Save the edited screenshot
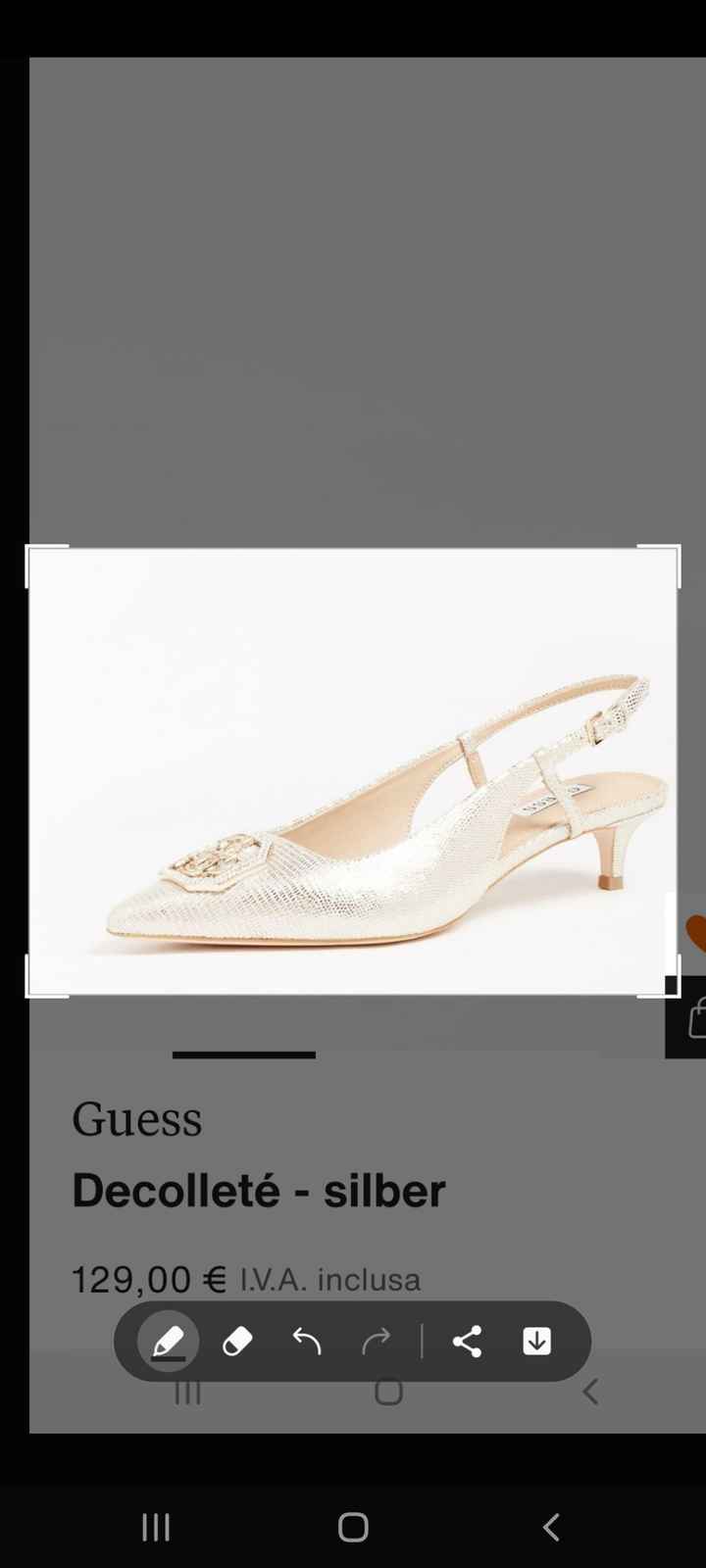This screenshot has width=706, height=1568. click(x=536, y=1342)
